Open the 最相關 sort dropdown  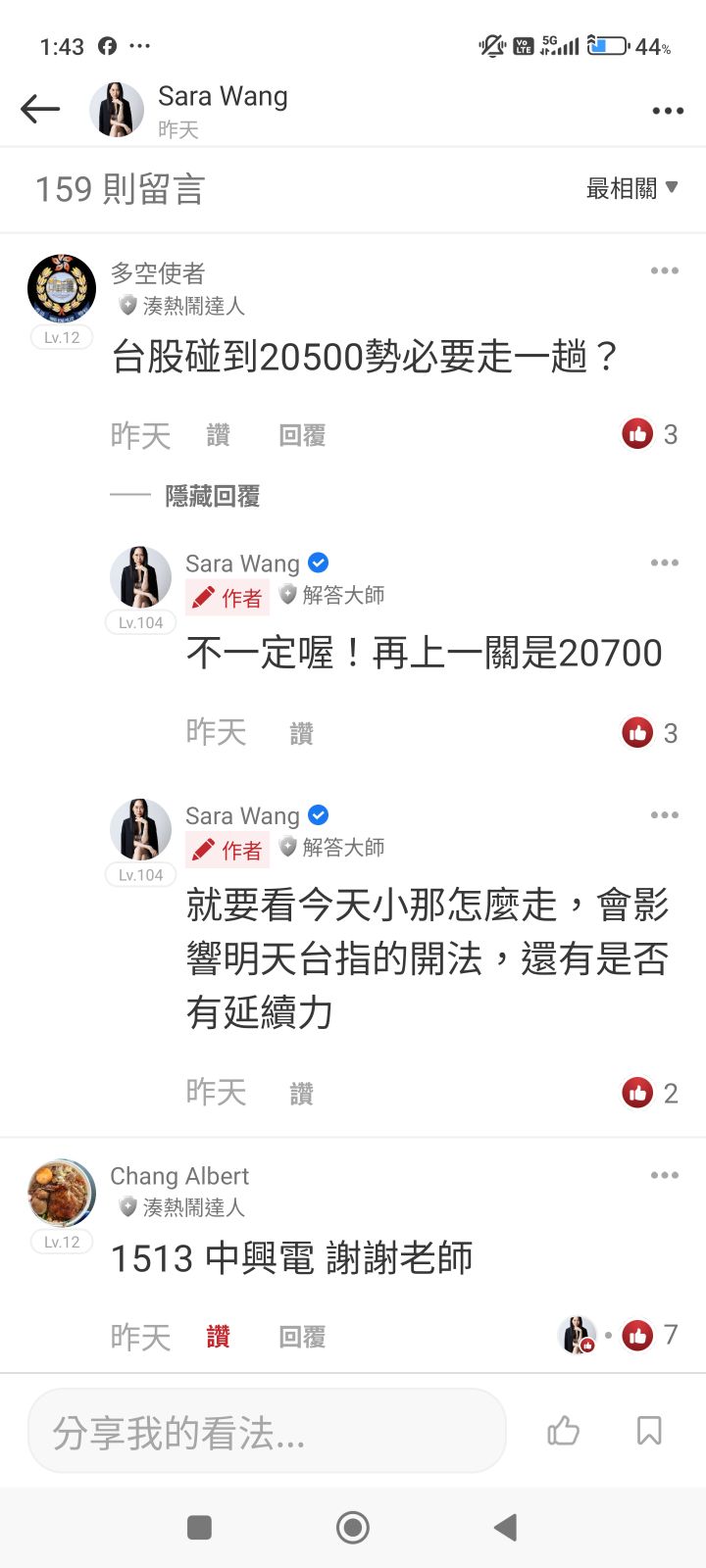[631, 188]
